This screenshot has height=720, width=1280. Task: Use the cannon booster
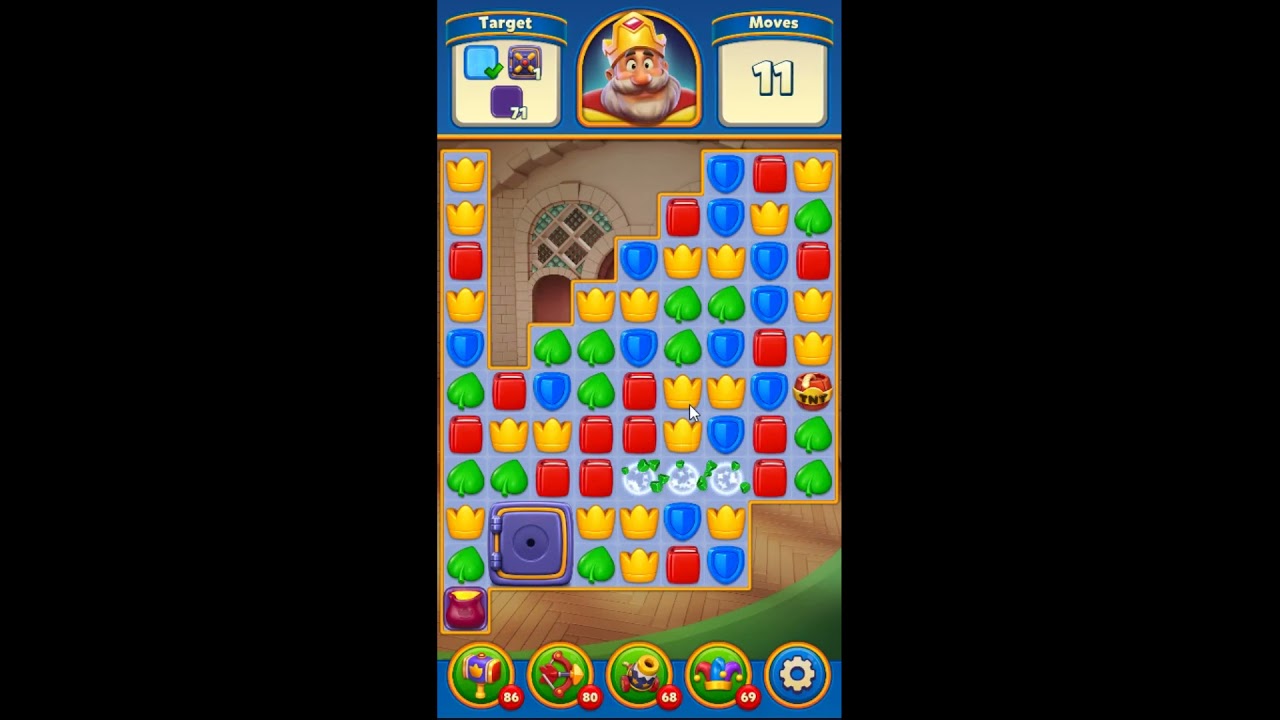pyautogui.click(x=638, y=674)
